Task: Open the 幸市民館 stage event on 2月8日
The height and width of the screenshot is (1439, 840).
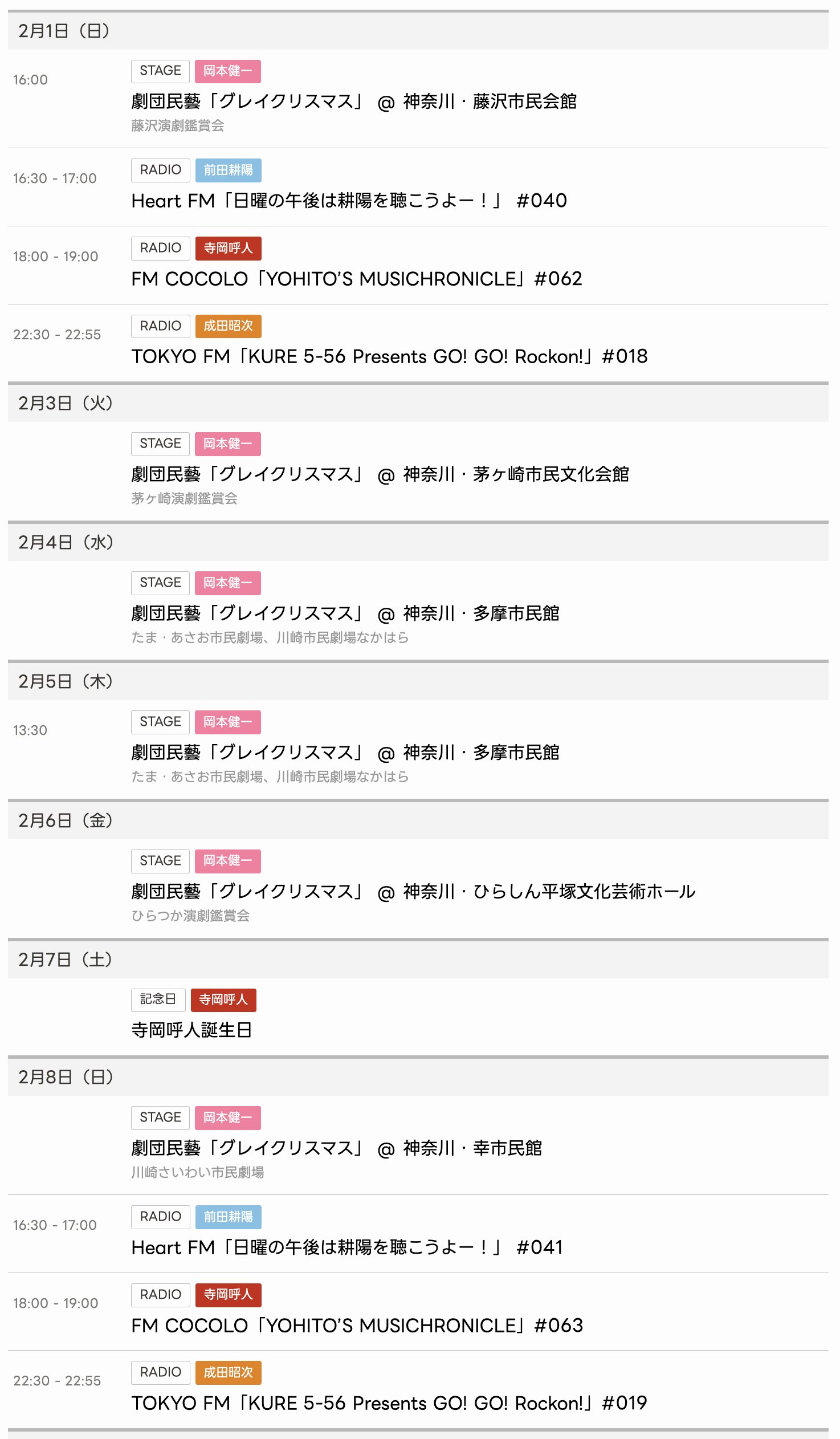Action: point(336,1148)
